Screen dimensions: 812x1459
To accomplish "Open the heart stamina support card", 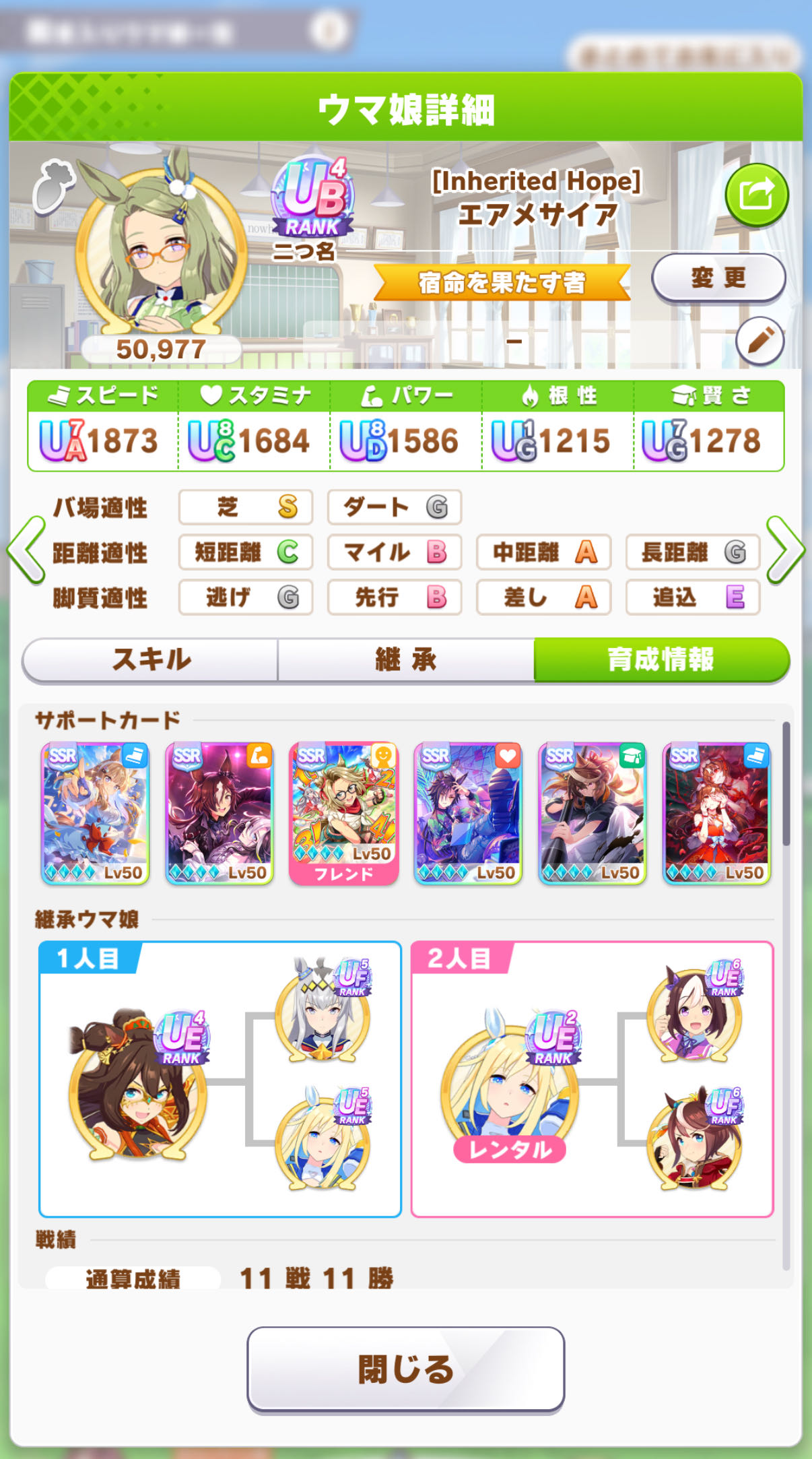I will tap(468, 814).
